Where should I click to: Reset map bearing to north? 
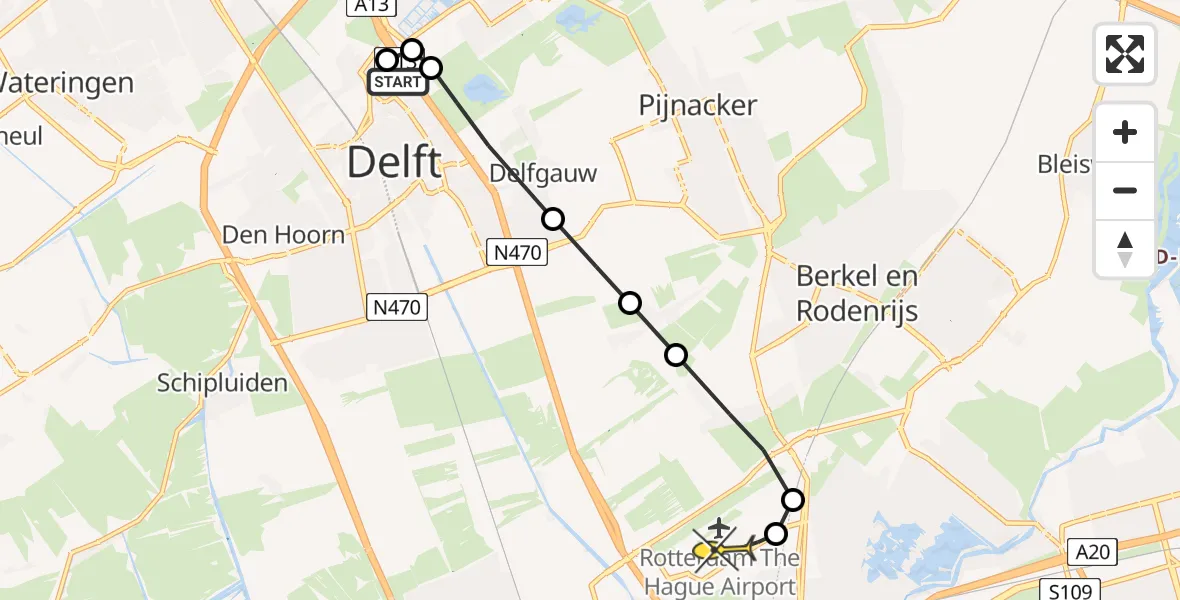tap(1125, 248)
